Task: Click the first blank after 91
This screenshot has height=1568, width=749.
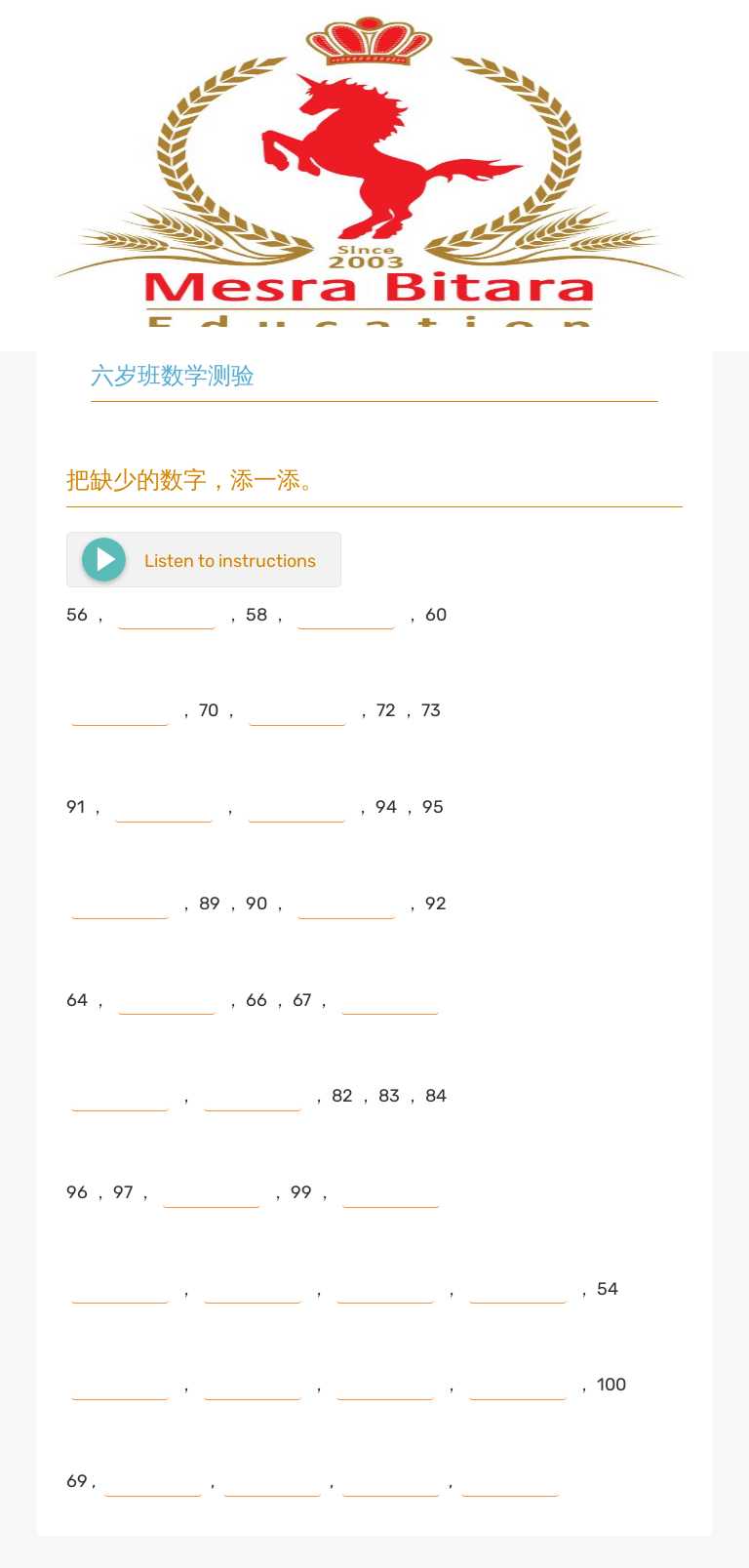Action: pos(164,807)
